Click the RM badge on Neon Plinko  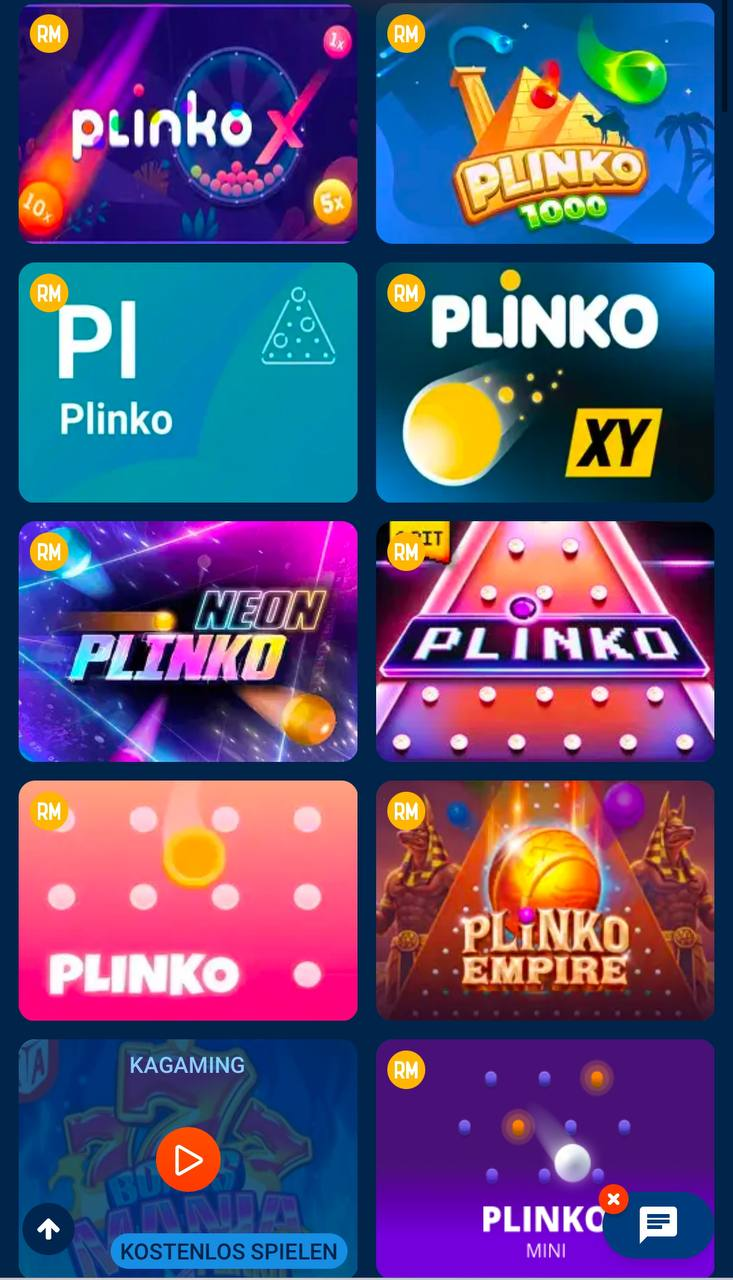[x=47, y=551]
